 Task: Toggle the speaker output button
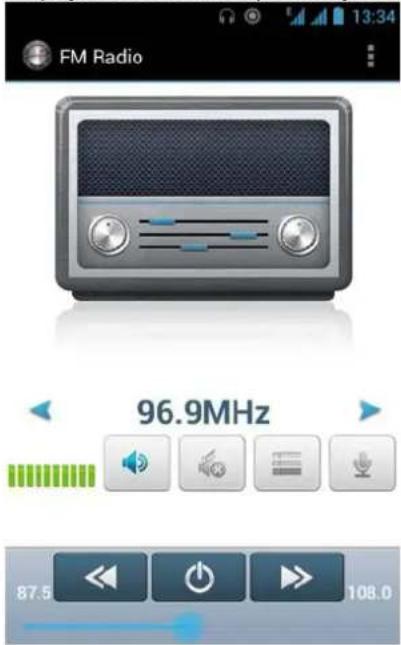point(137,463)
